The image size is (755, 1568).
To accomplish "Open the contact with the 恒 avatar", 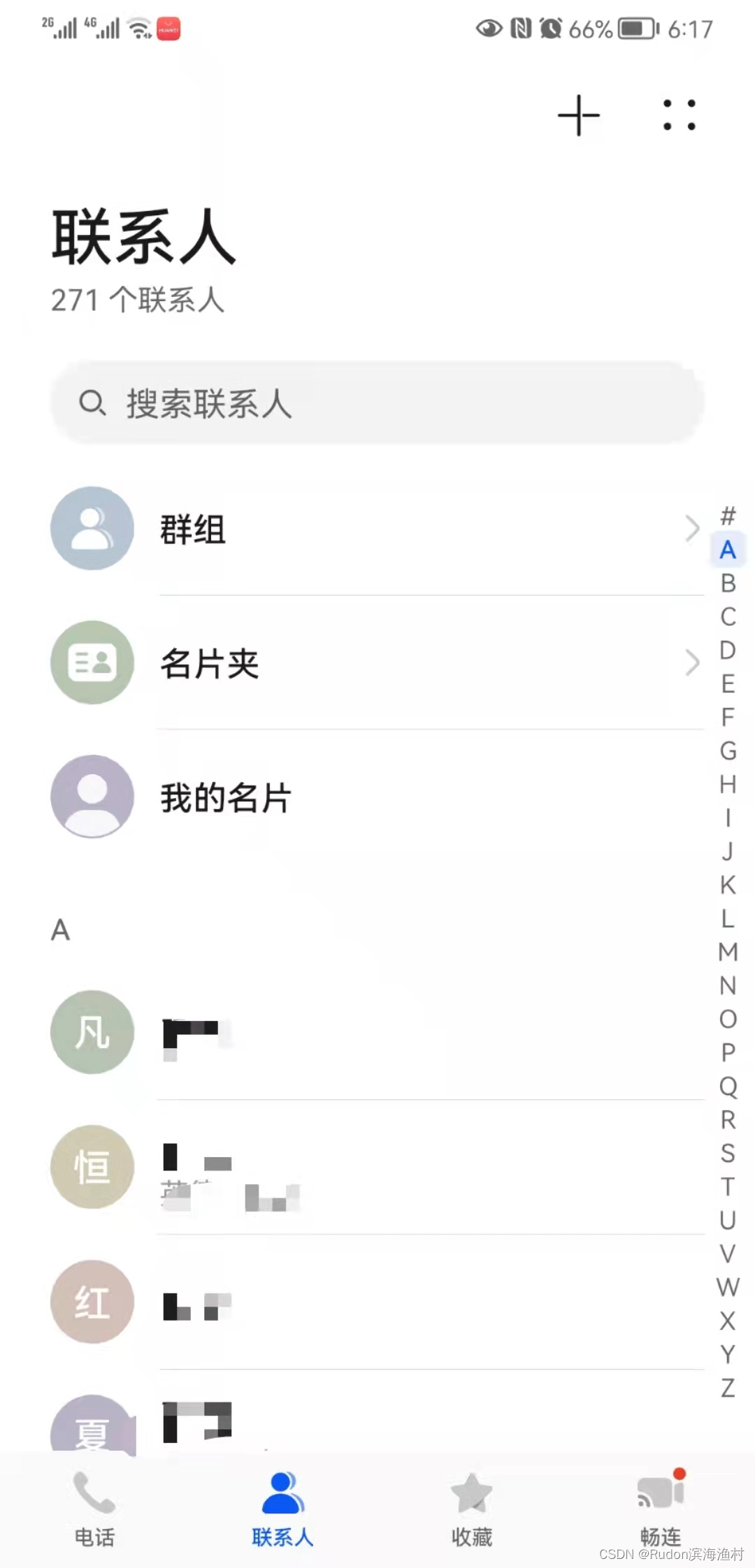I will 377,1167.
